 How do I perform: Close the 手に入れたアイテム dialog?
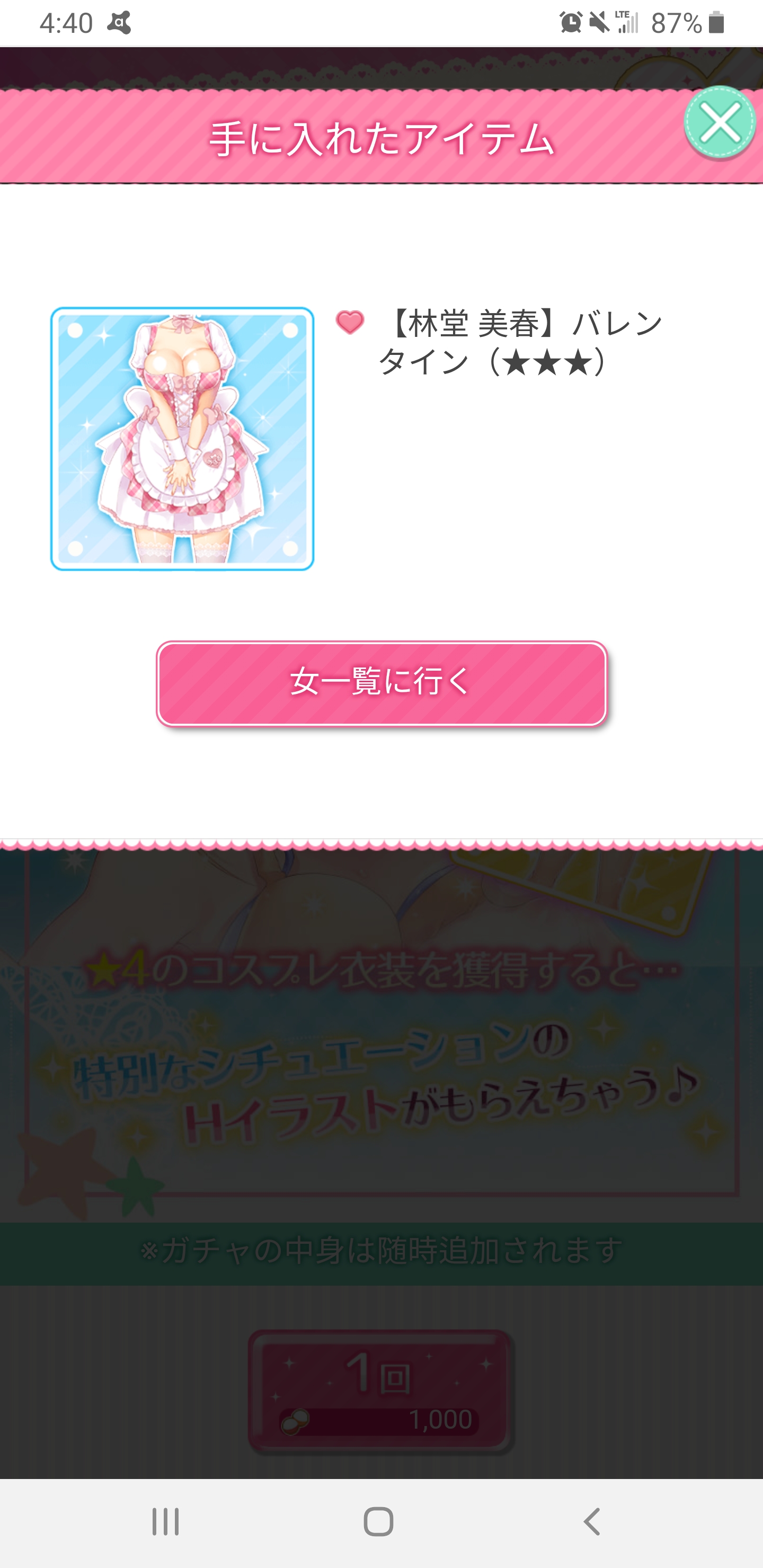[x=719, y=122]
